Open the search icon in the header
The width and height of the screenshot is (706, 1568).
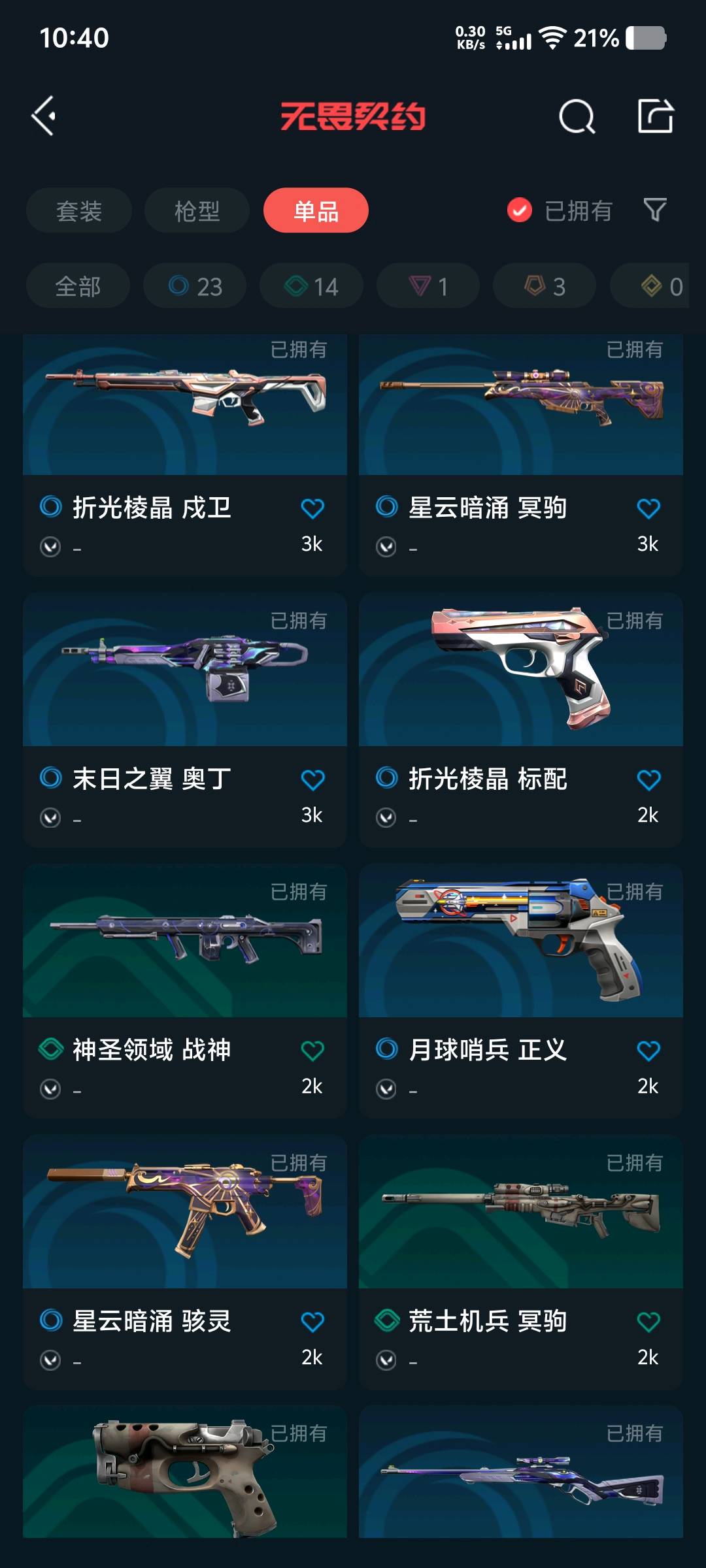(577, 117)
